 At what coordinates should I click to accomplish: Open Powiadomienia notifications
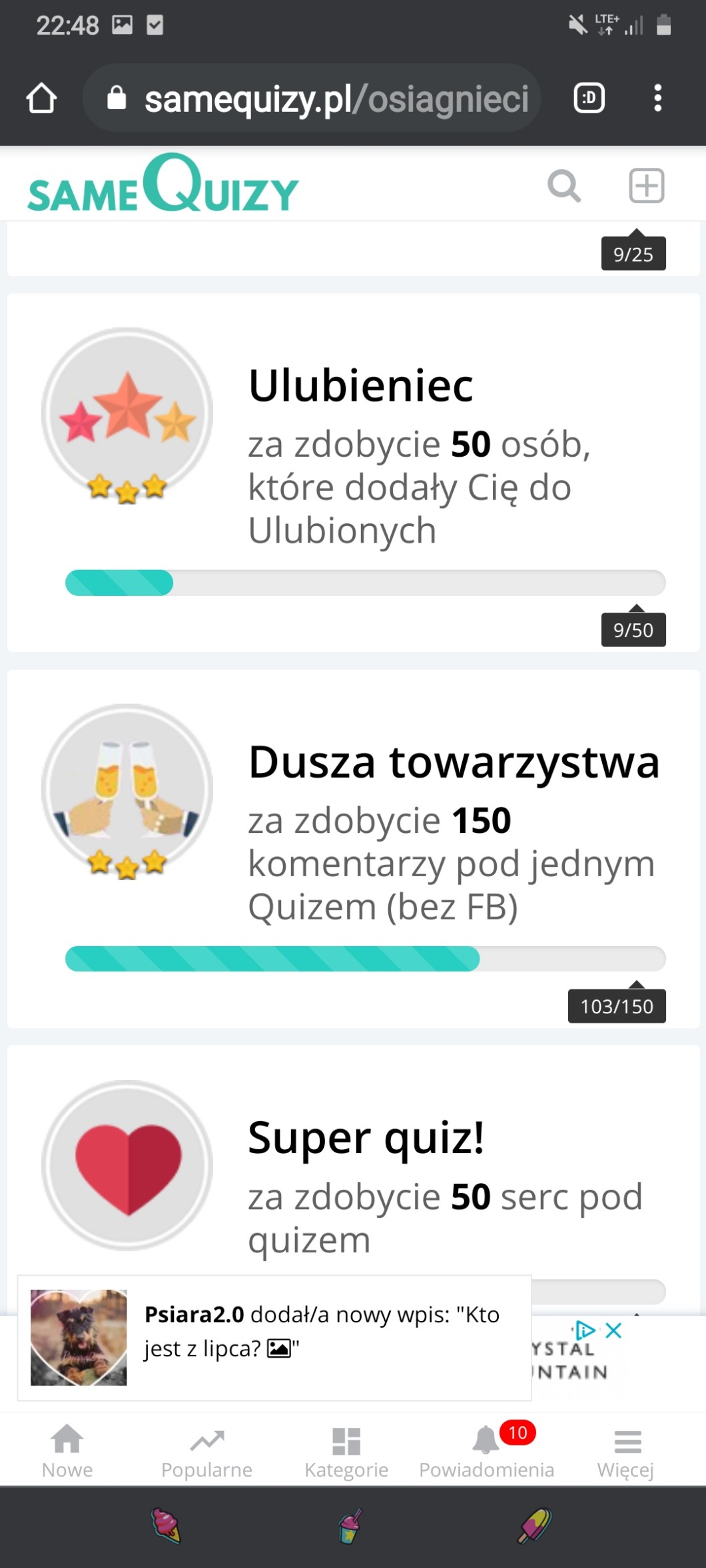click(487, 1451)
